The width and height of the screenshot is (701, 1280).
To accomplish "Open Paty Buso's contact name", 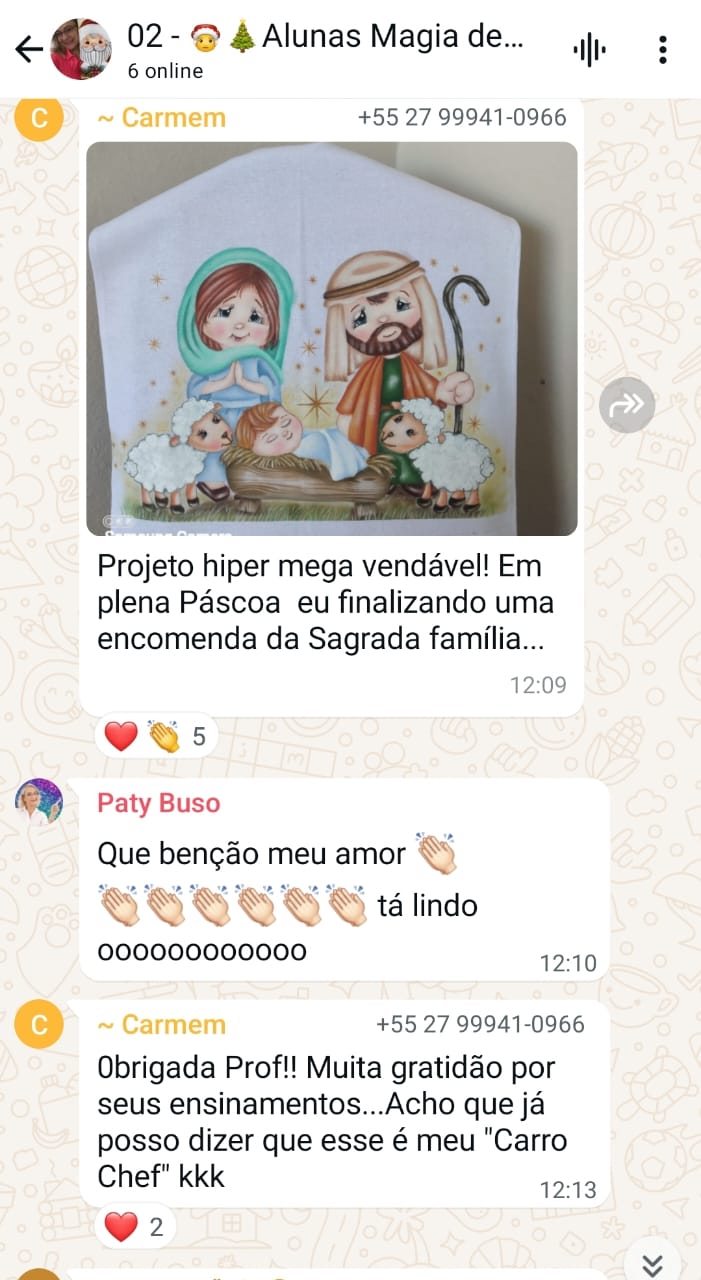I will click(158, 803).
